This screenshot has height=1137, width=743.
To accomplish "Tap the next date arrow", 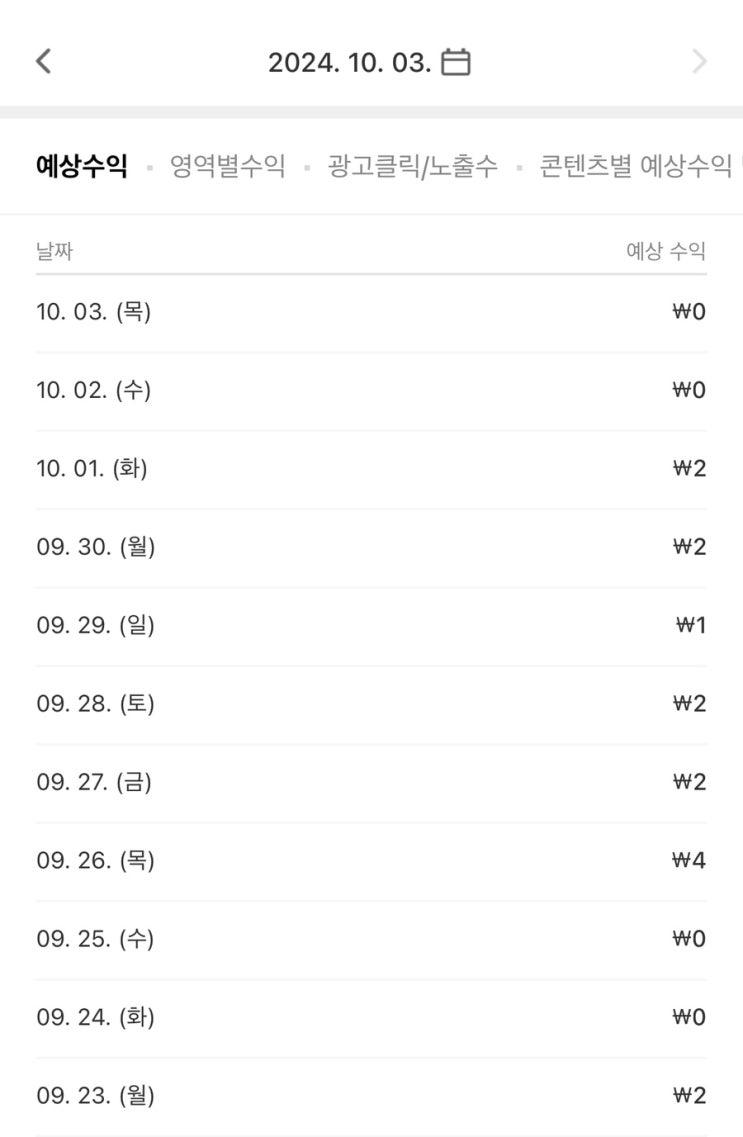I will pos(699,62).
